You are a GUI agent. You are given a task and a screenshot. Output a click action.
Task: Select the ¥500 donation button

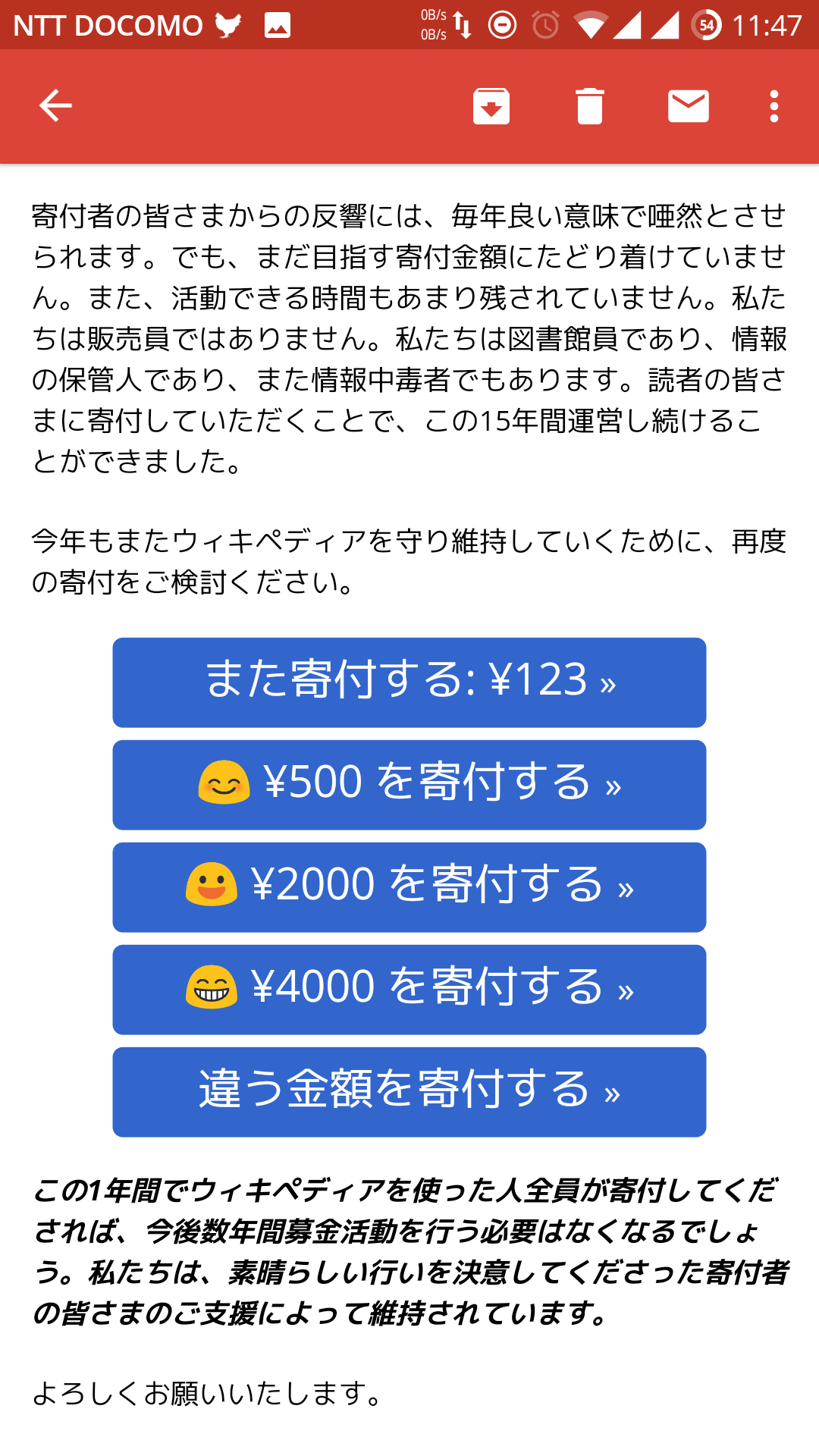click(409, 784)
